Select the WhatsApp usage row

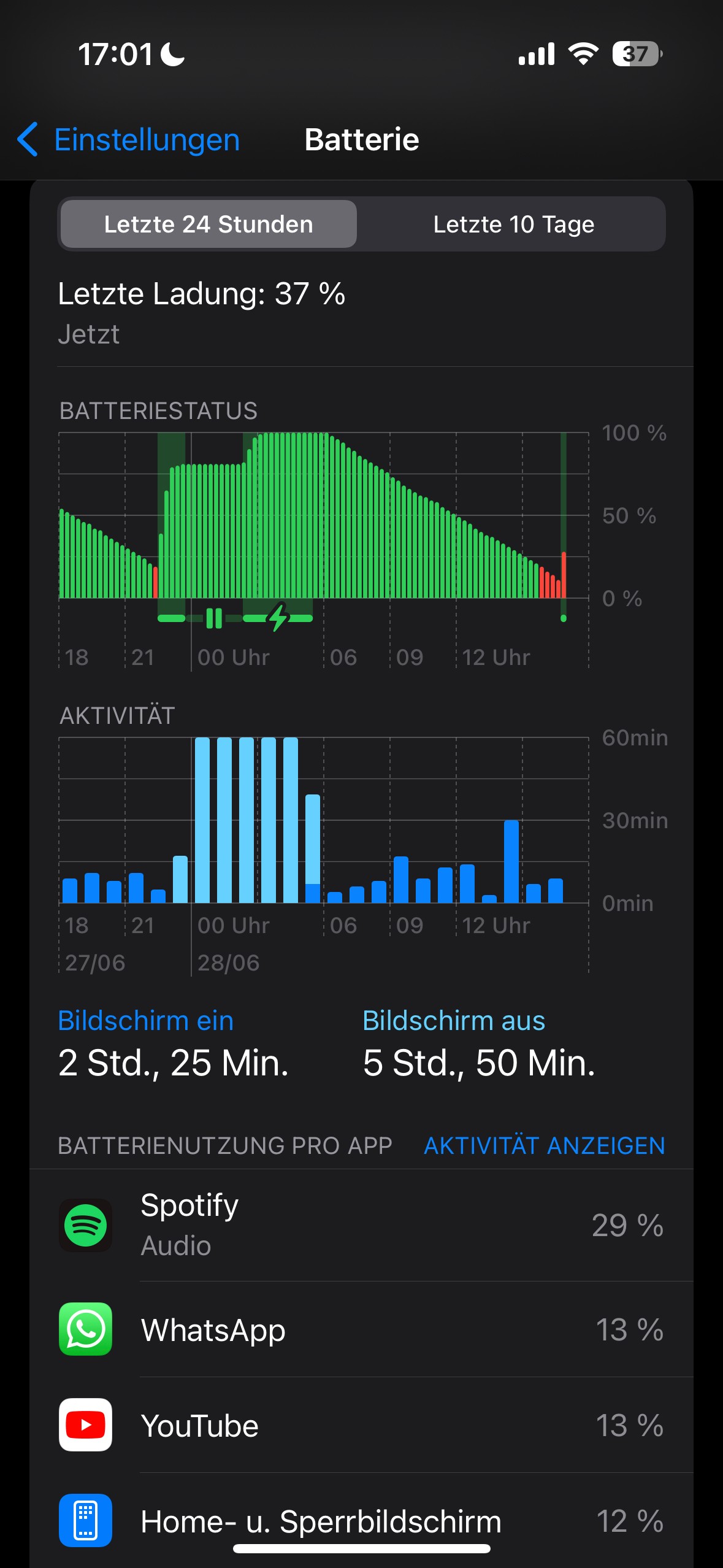tap(361, 1329)
